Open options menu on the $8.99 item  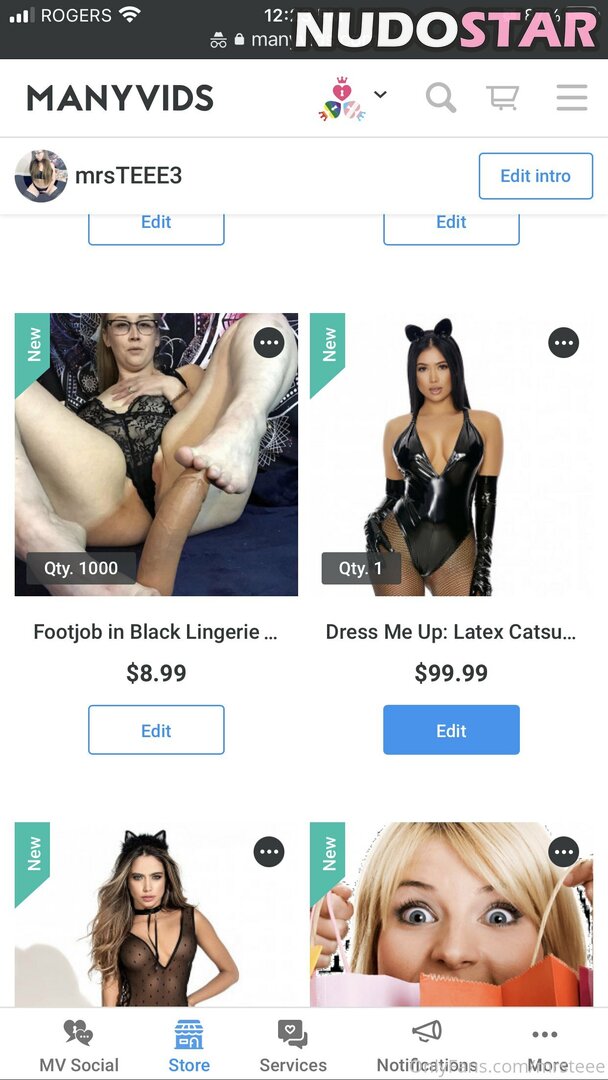269,343
